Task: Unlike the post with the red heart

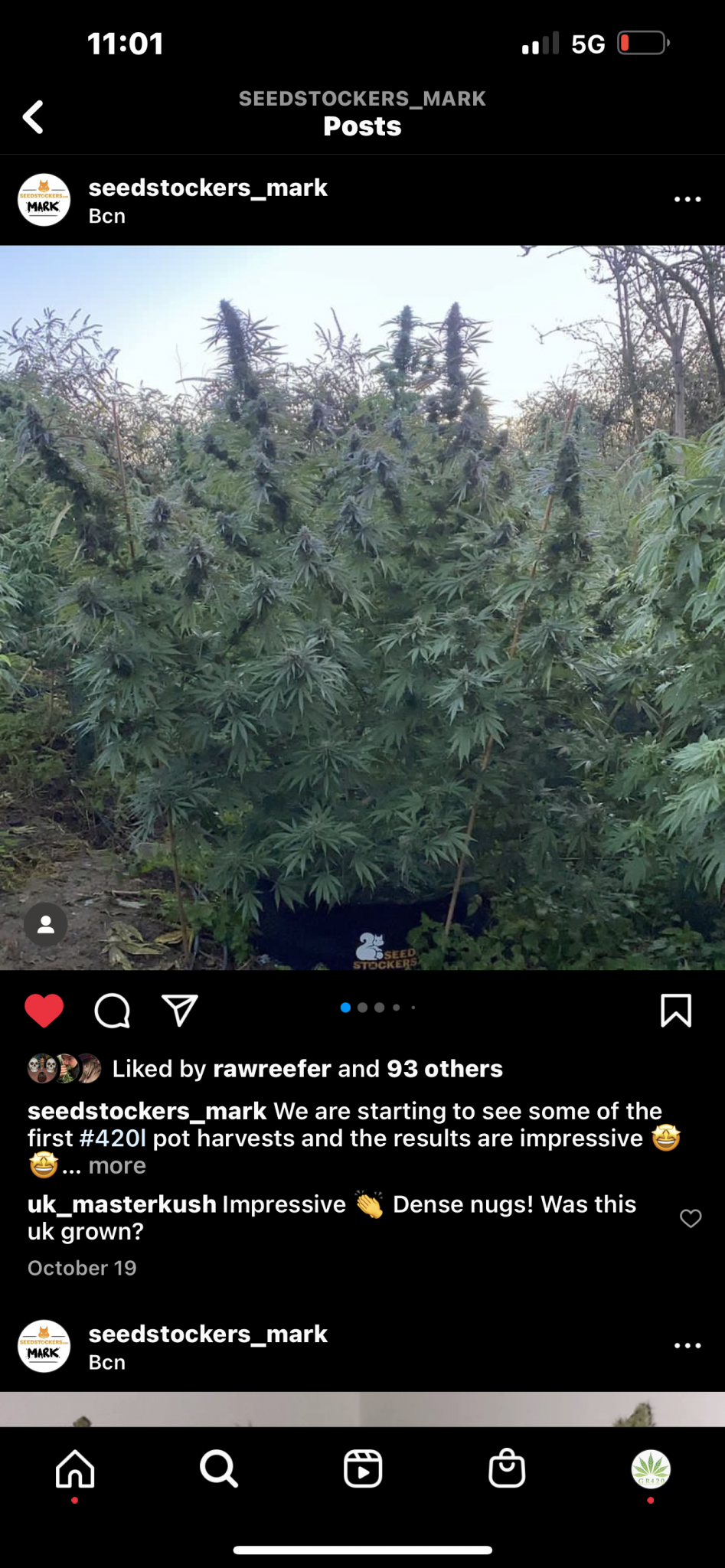Action: (44, 1011)
